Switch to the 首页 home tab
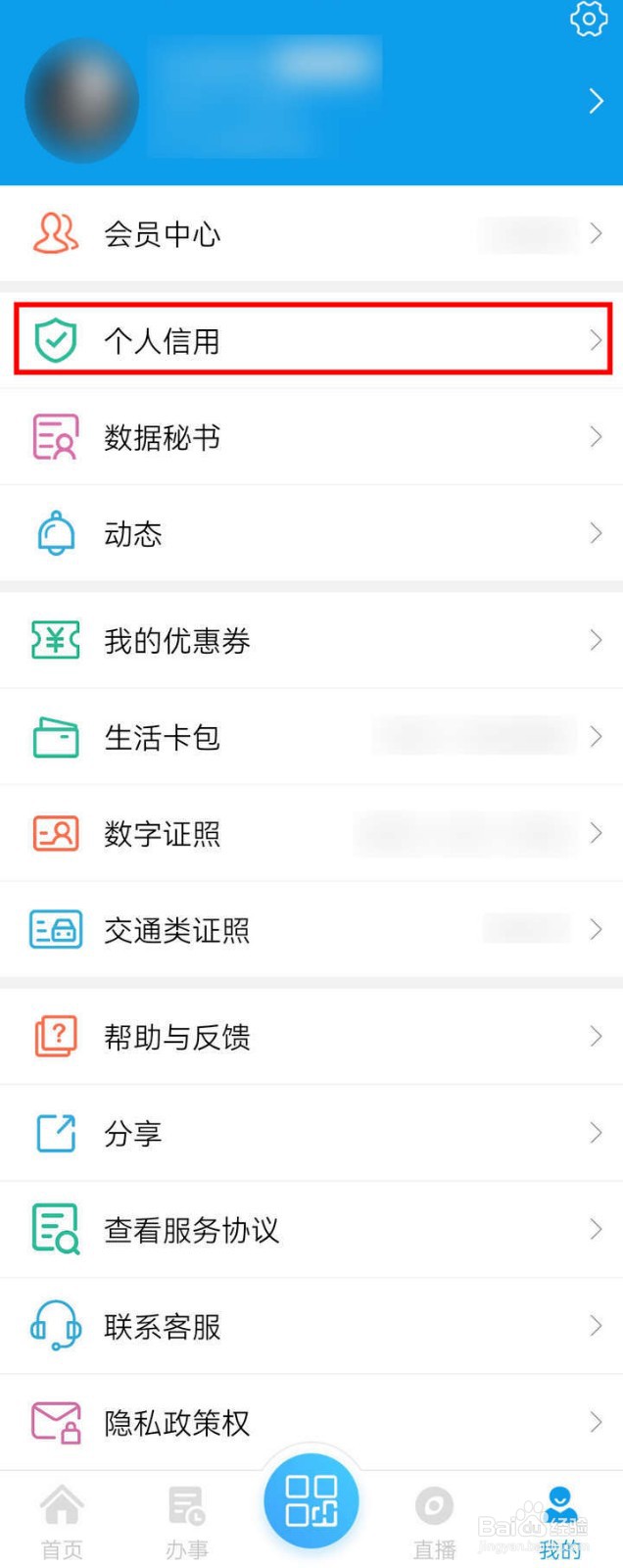623x1568 pixels. click(62, 1521)
